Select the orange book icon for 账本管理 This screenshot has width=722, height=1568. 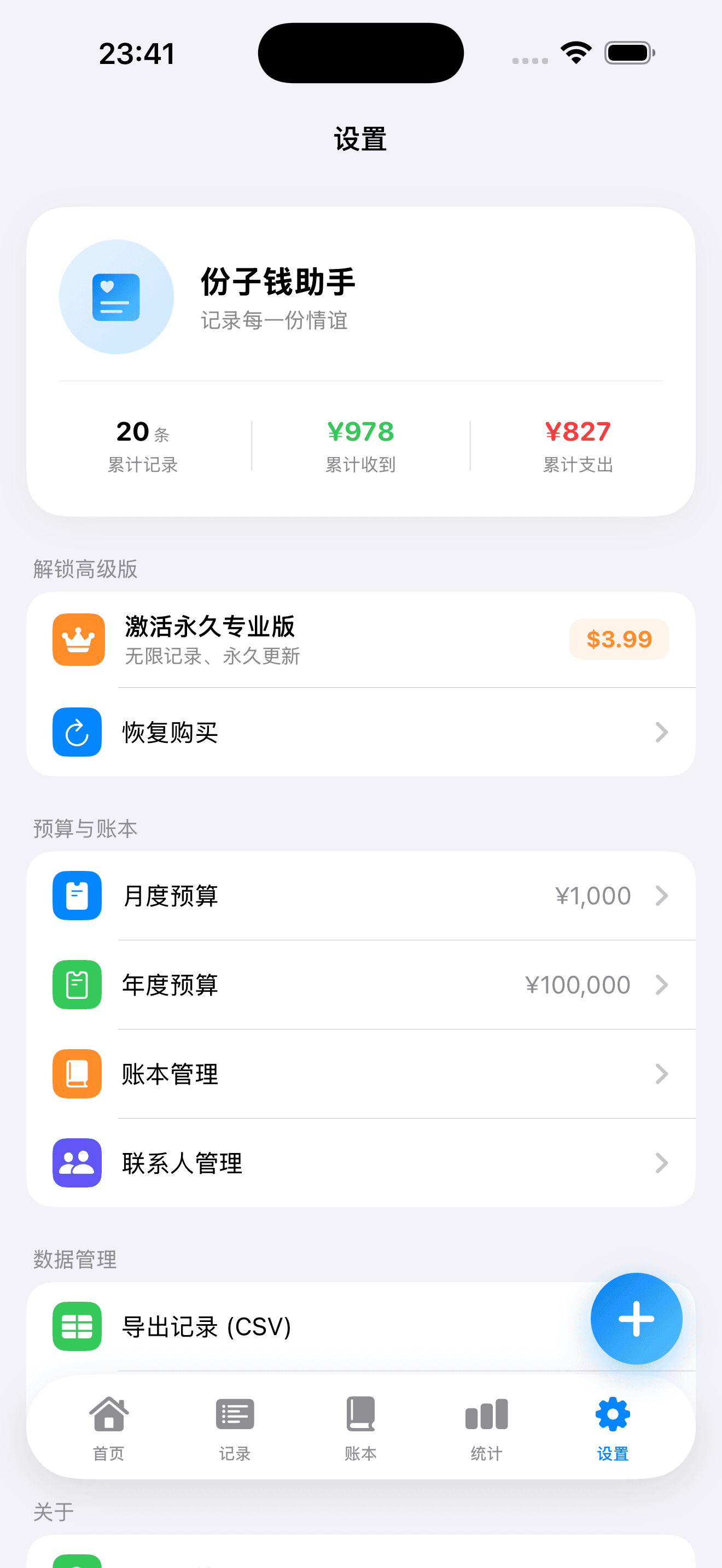point(76,1074)
